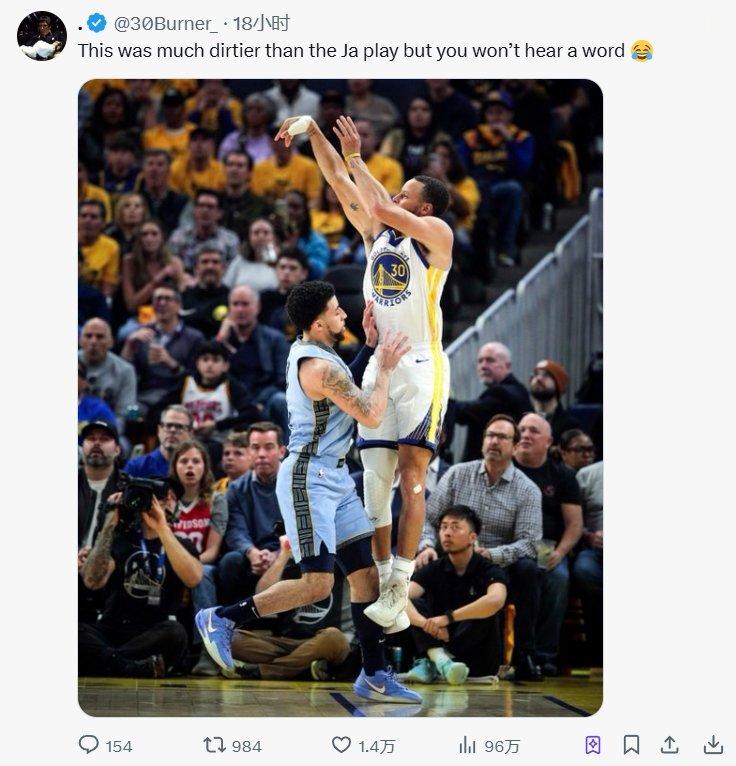Open the basketball photo in full view
The height and width of the screenshot is (766, 736).
click(340, 397)
